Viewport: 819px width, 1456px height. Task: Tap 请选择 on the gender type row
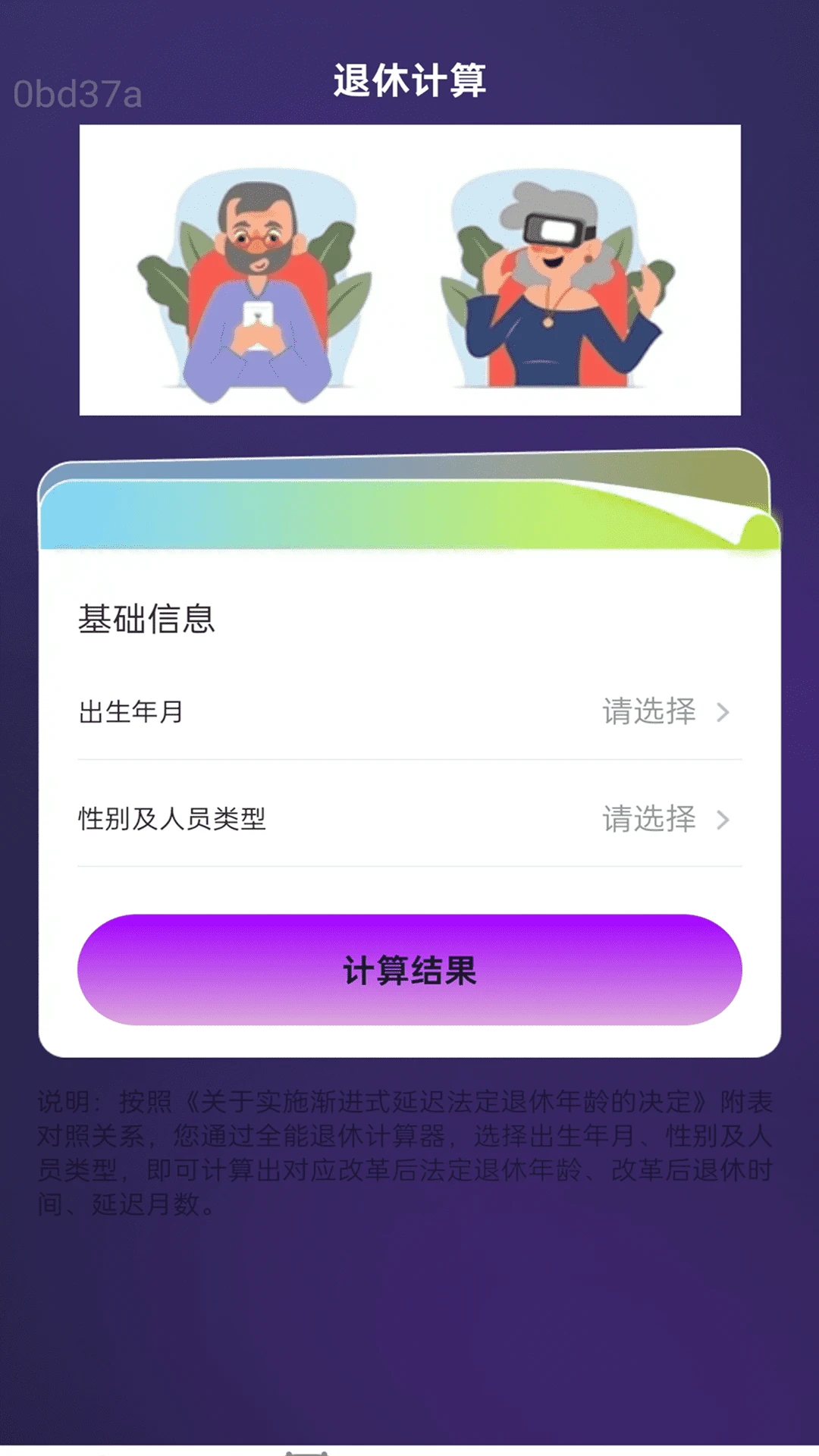(648, 821)
